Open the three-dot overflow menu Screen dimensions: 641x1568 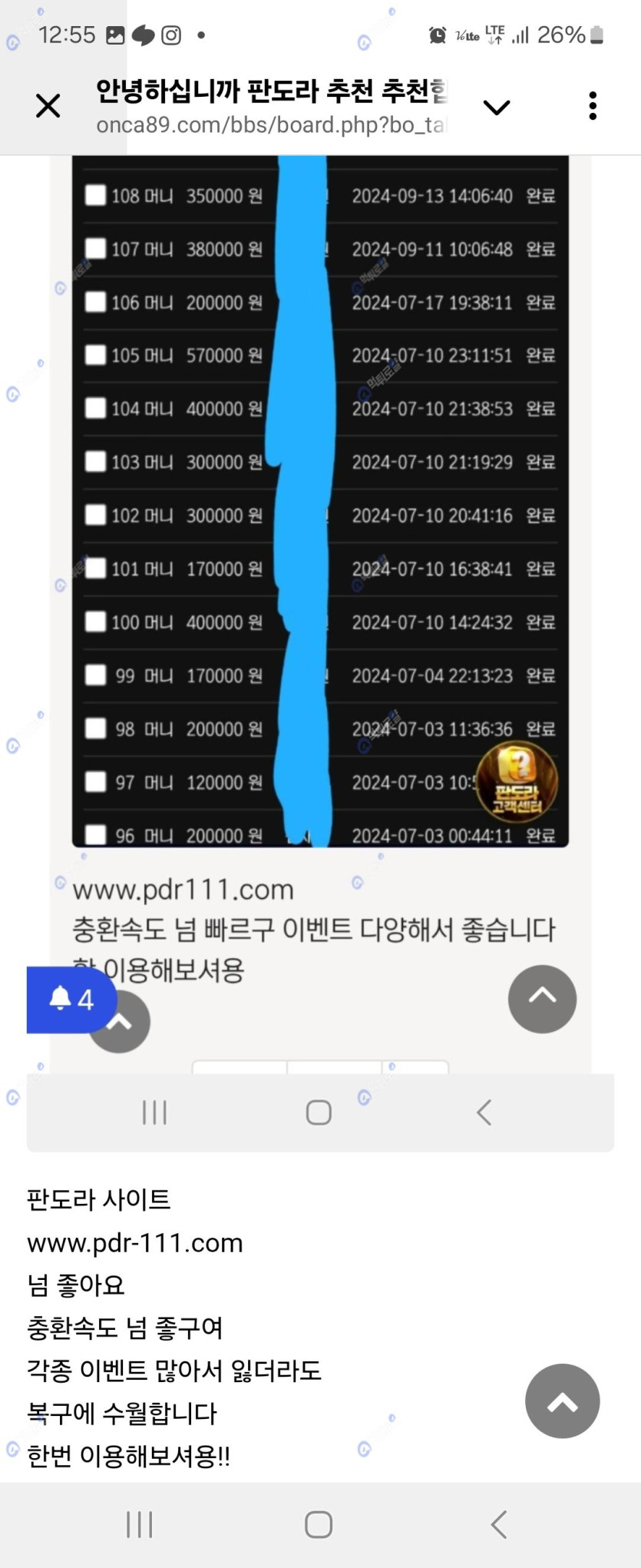pos(592,106)
